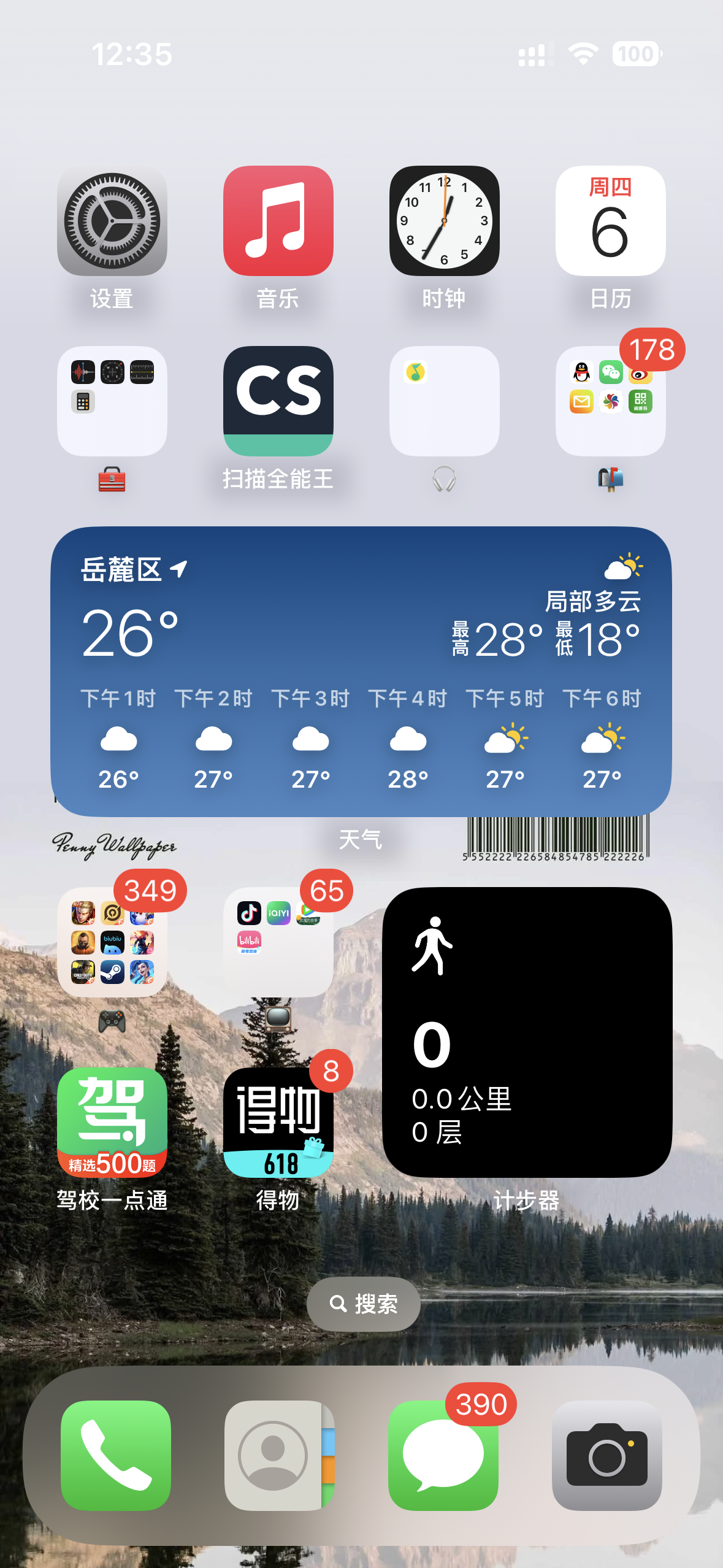Launch the Camera from the dock
This screenshot has height=1568, width=723.
606,1455
